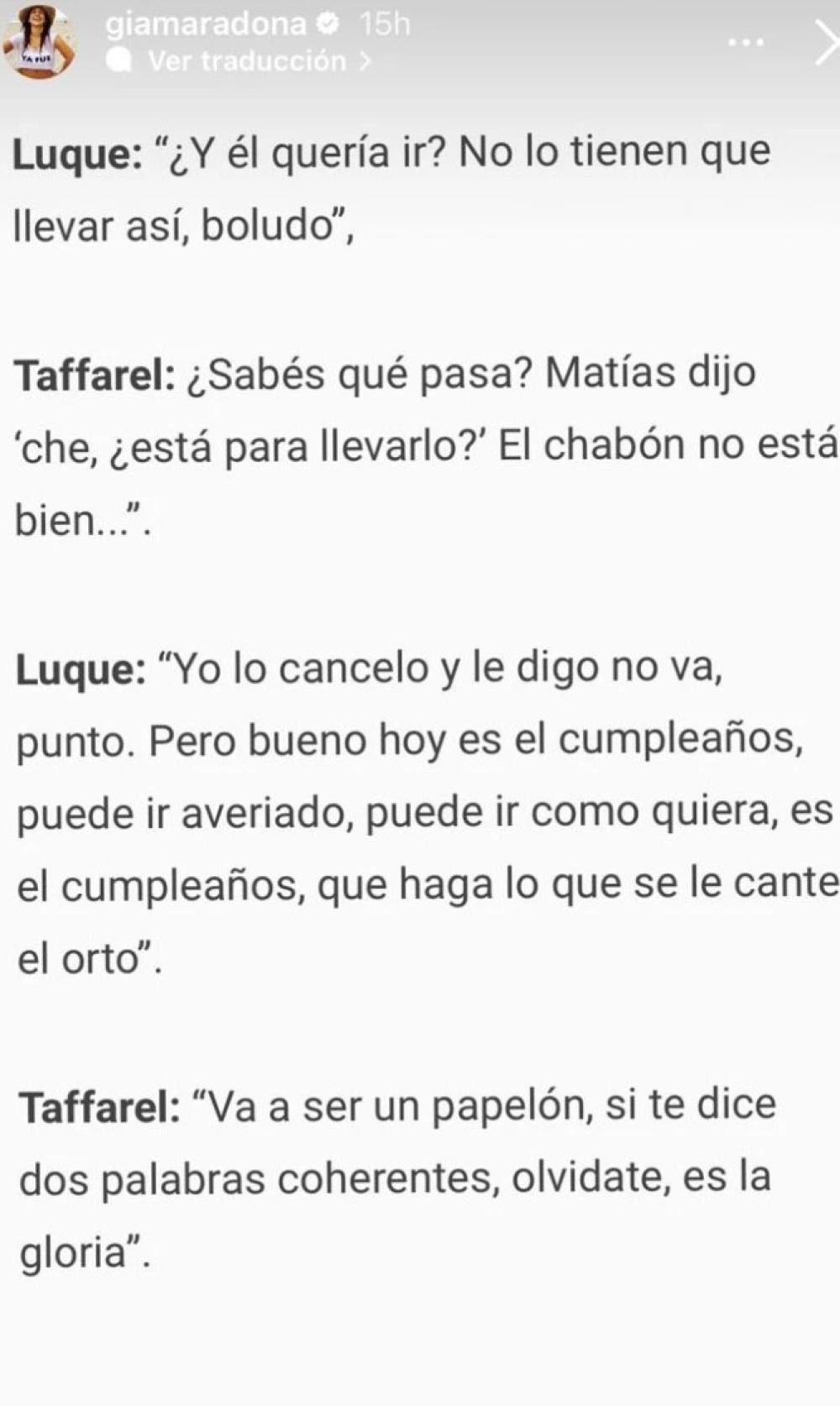Viewport: 840px width, 1406px height.
Task: Open the three-dot story options menu
Action: [745, 42]
